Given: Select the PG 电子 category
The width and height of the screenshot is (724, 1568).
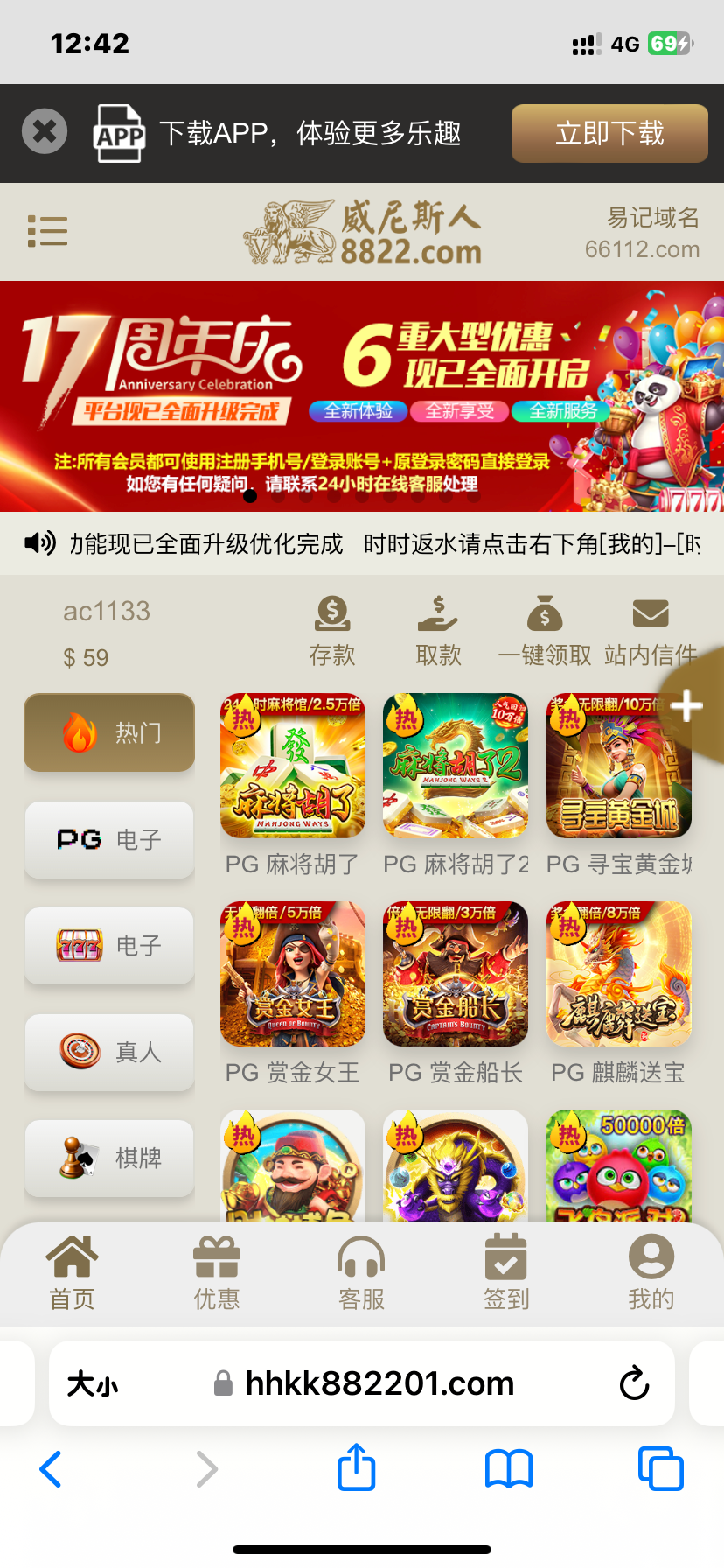Looking at the screenshot, I should click(109, 839).
